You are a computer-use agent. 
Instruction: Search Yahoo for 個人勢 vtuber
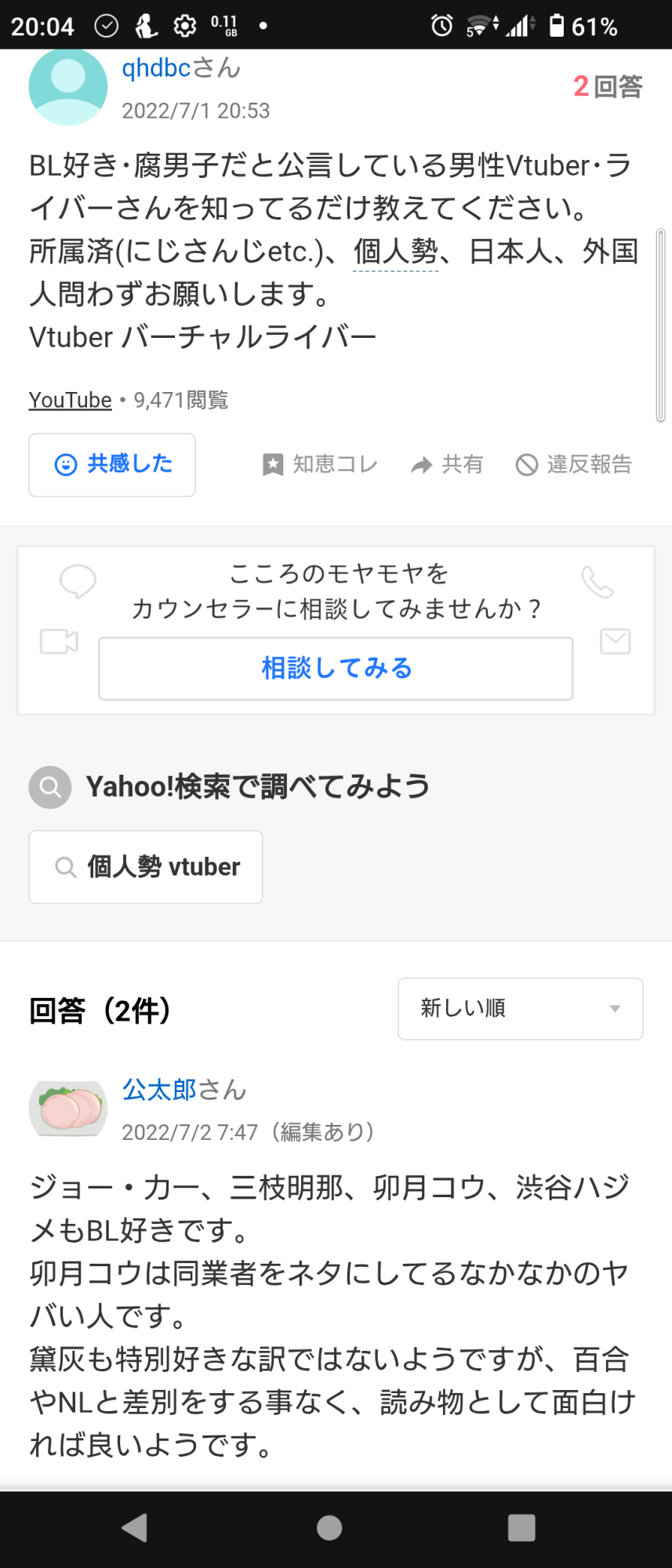(146, 866)
